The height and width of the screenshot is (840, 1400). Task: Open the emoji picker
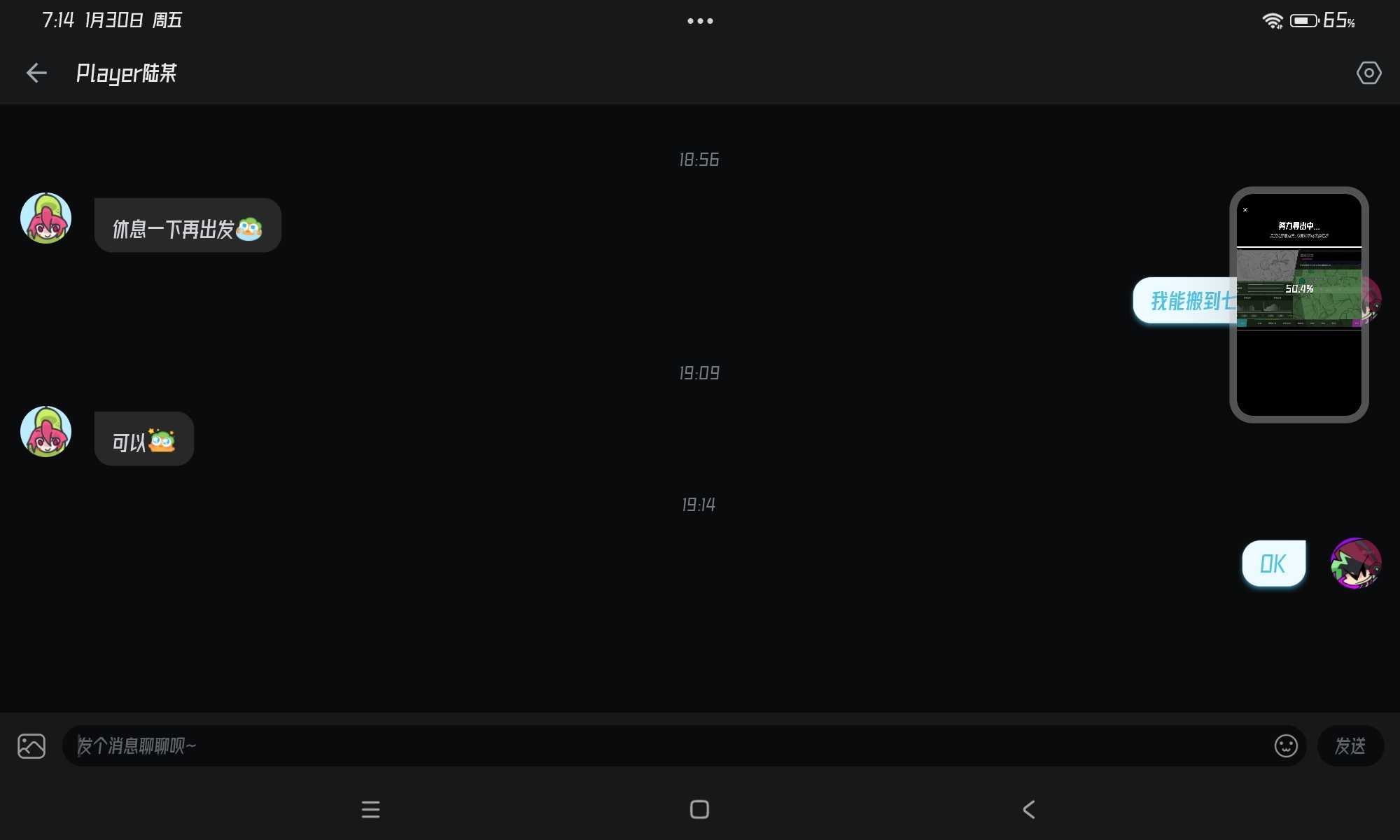[1286, 746]
